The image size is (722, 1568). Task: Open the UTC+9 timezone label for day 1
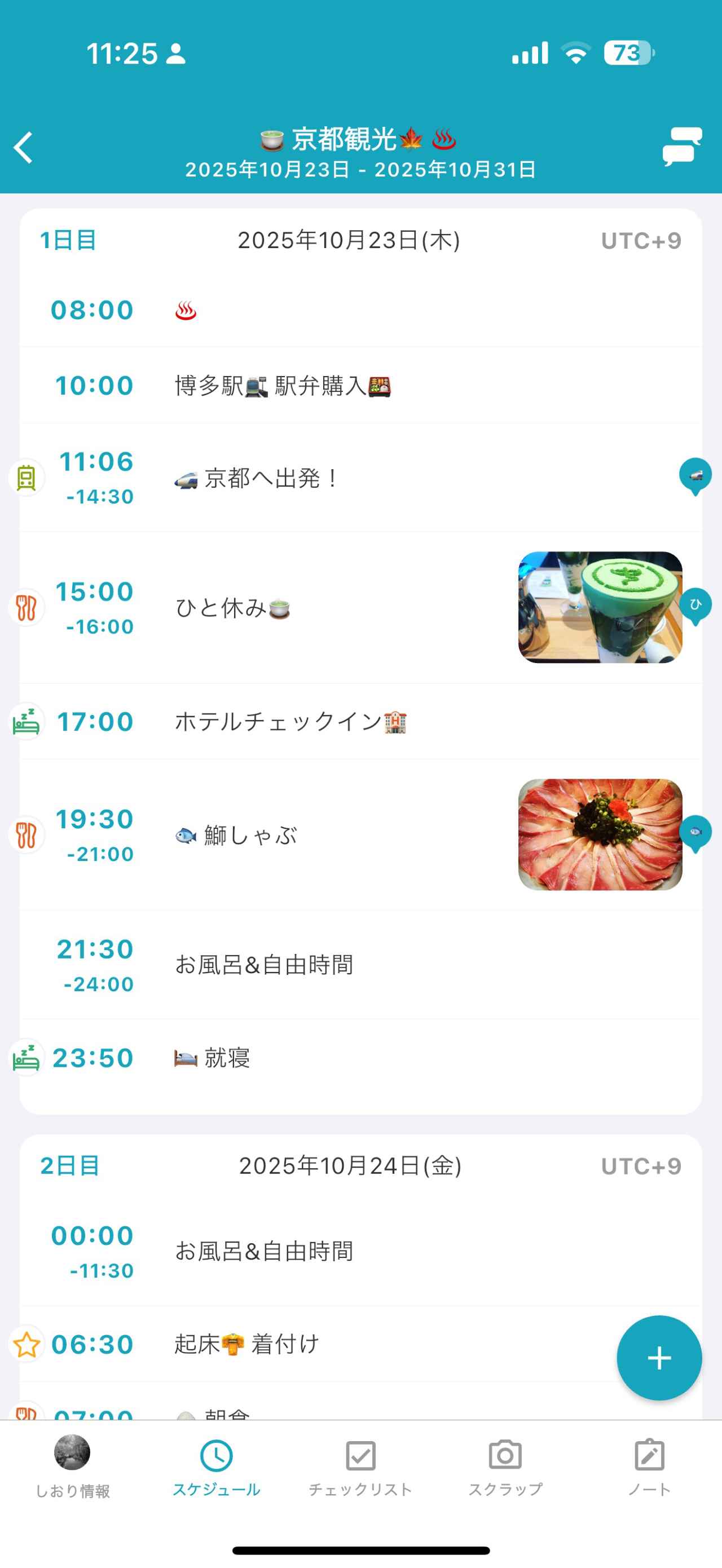[641, 240]
